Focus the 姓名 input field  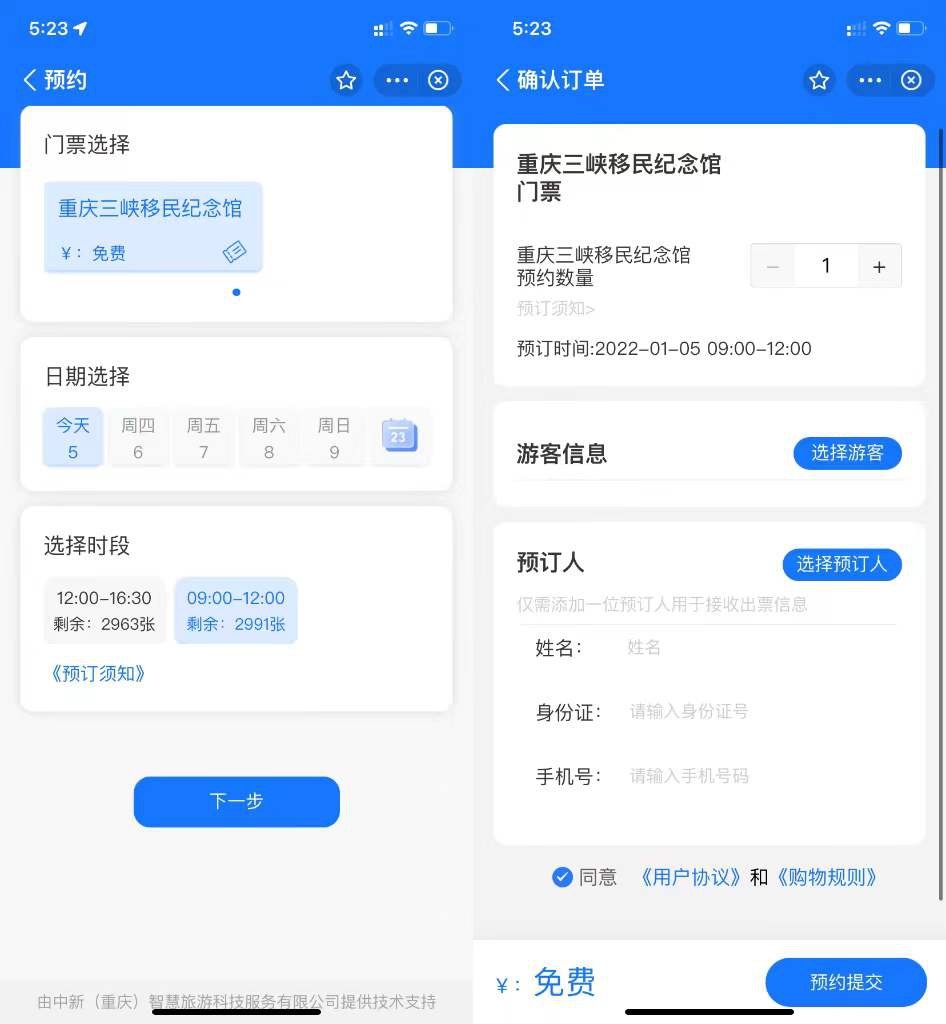click(x=740, y=648)
